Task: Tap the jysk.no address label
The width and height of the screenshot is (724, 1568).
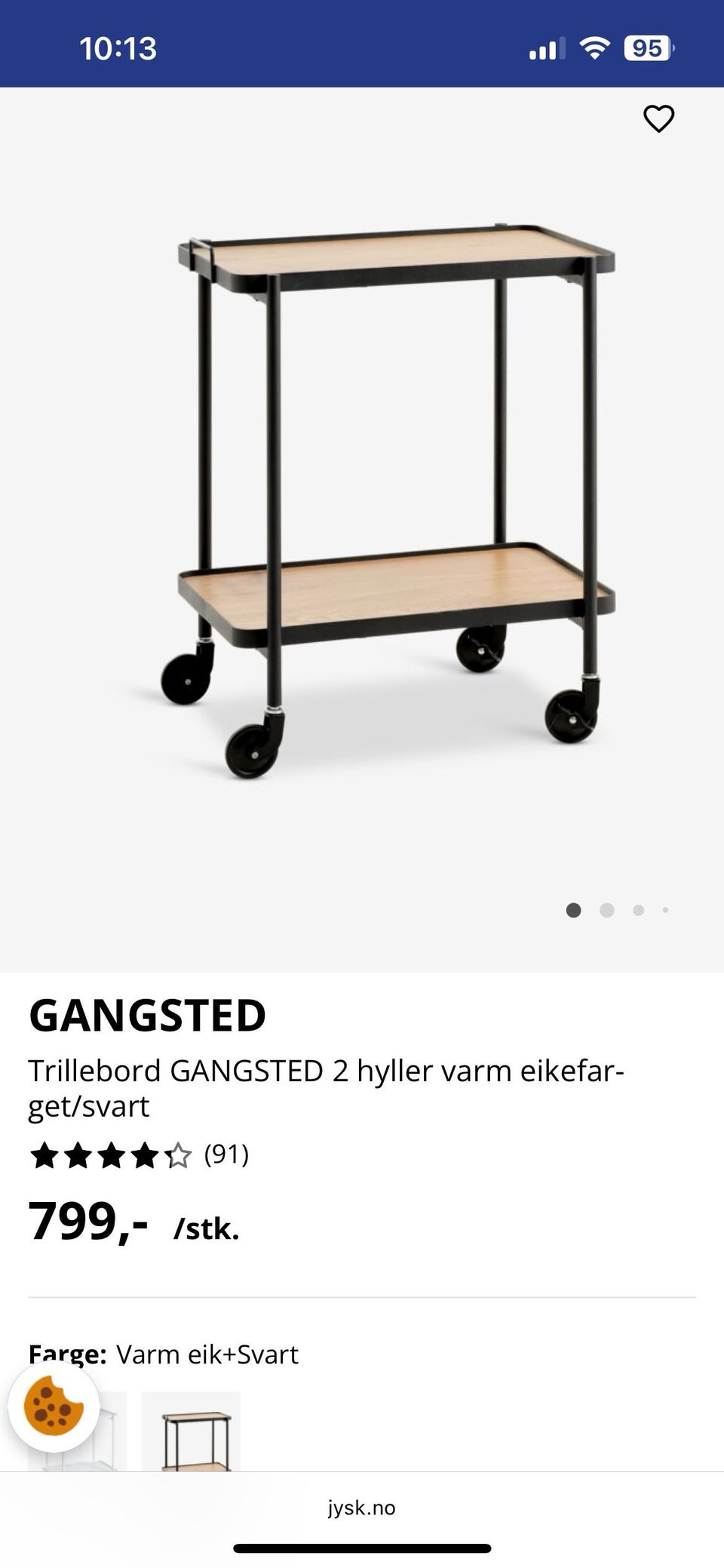Action: (361, 1508)
